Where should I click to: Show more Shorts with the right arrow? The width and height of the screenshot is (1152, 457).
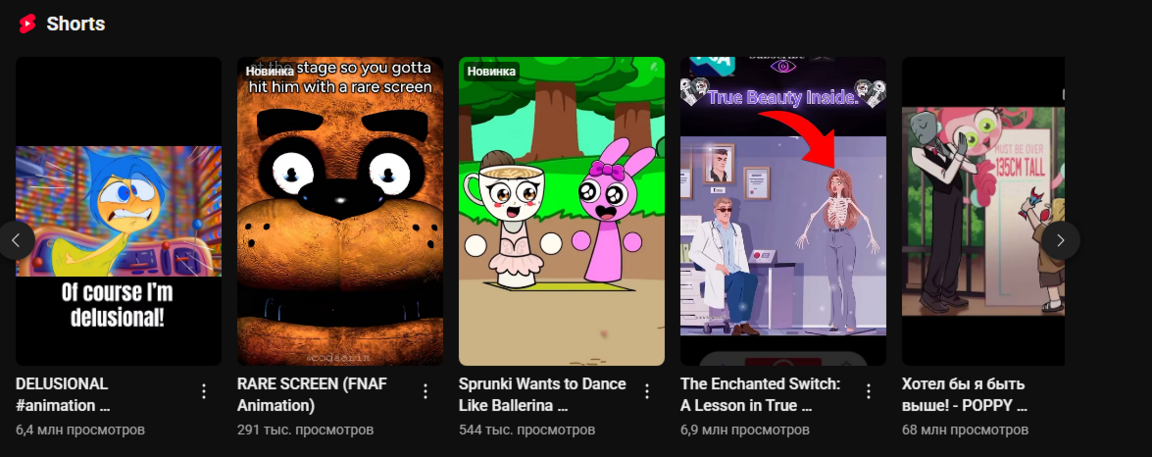click(1060, 240)
